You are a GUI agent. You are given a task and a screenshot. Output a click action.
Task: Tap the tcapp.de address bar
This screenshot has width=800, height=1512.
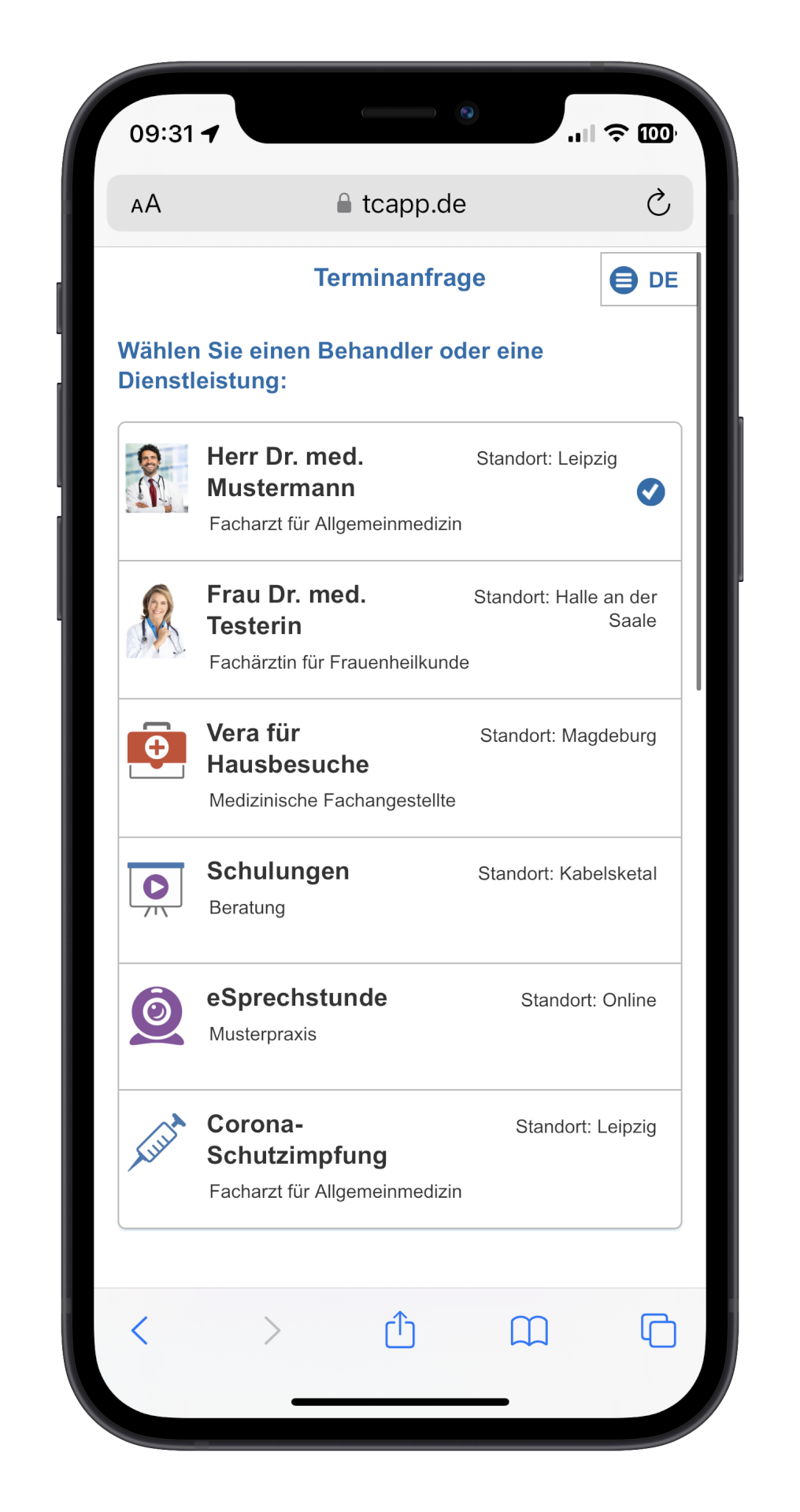pos(402,204)
